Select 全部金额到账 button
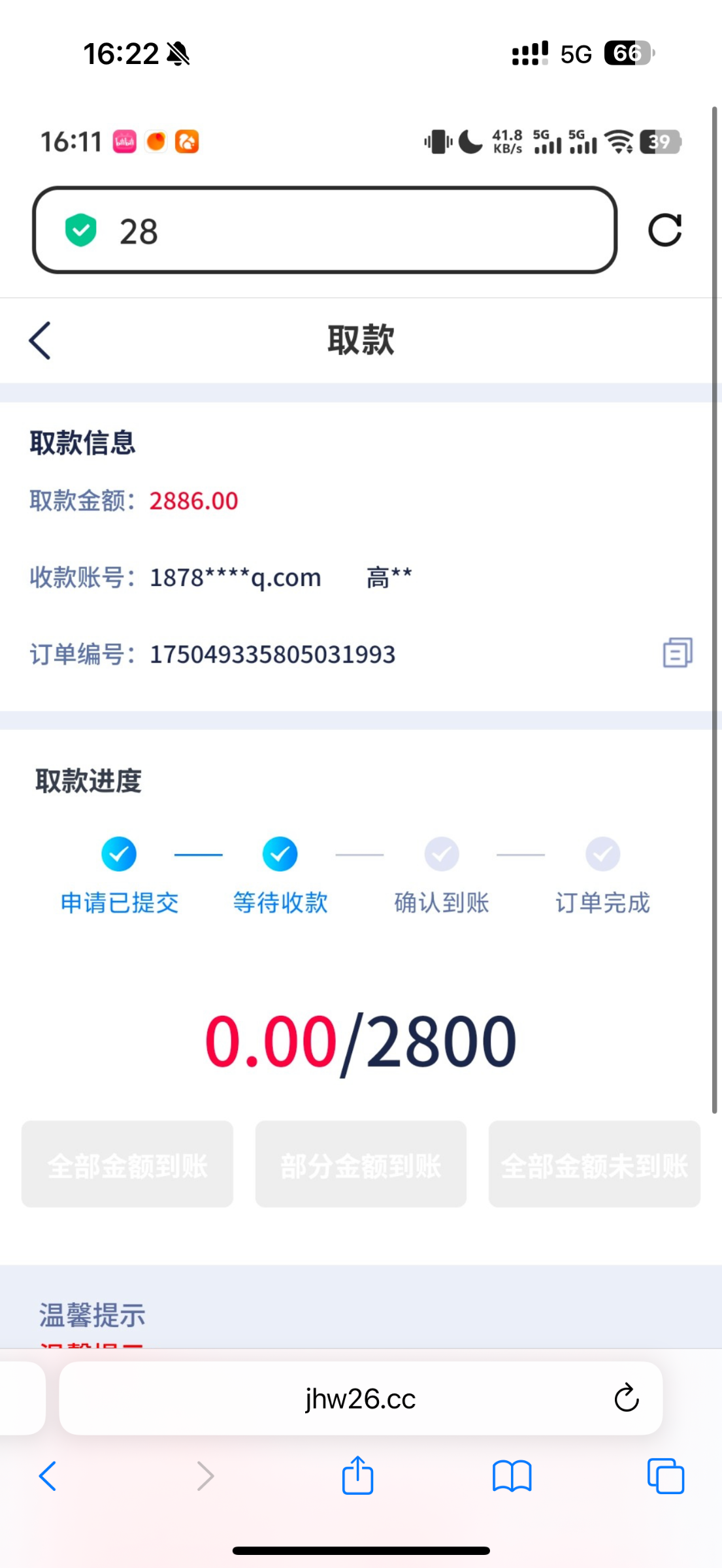722x1568 pixels. click(x=127, y=1165)
